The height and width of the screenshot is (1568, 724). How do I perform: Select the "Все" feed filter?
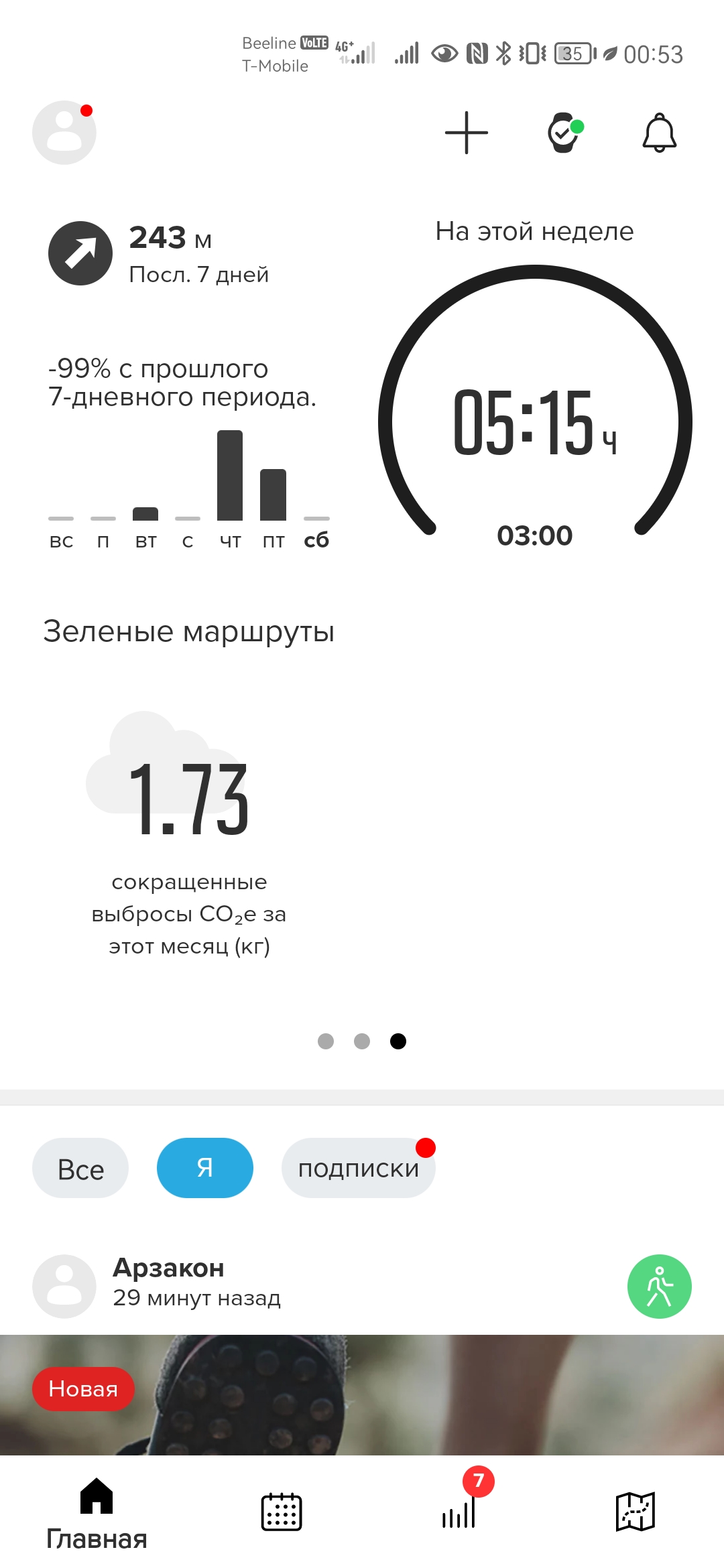80,1168
